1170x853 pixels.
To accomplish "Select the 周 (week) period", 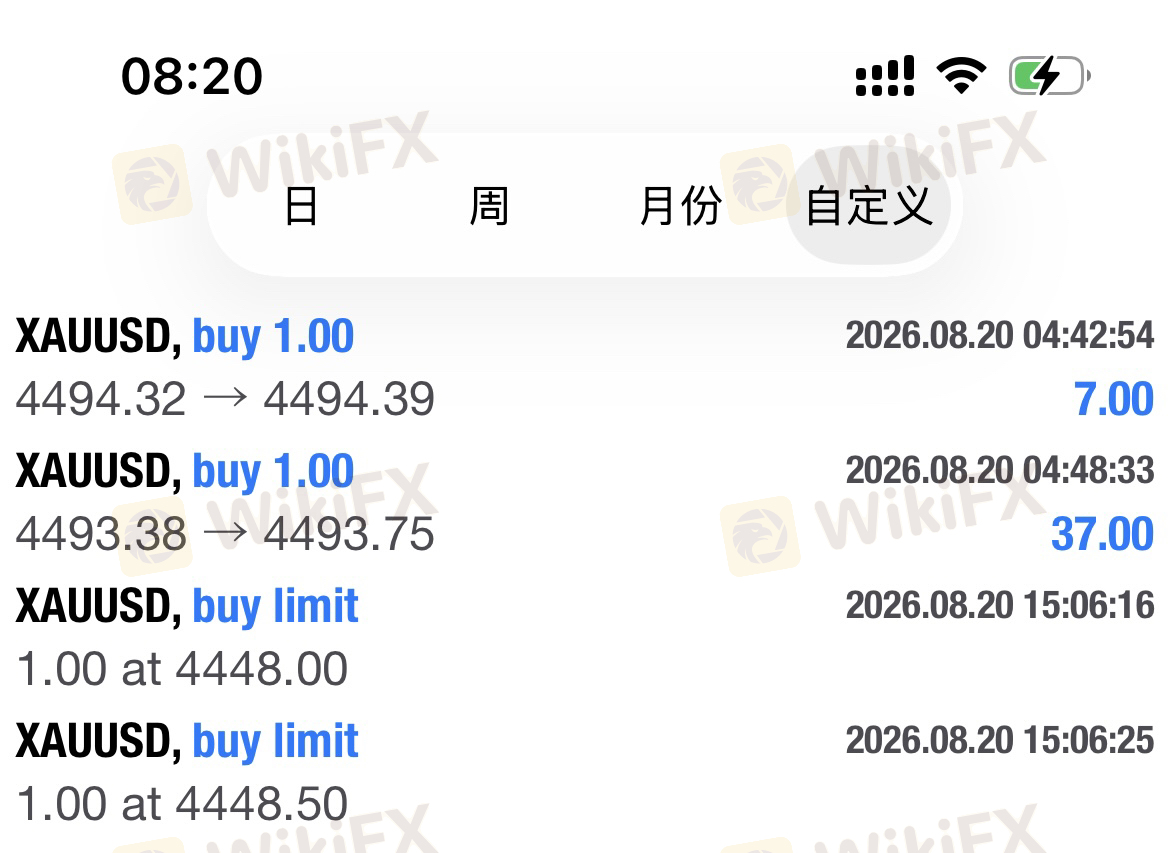I will [x=489, y=206].
